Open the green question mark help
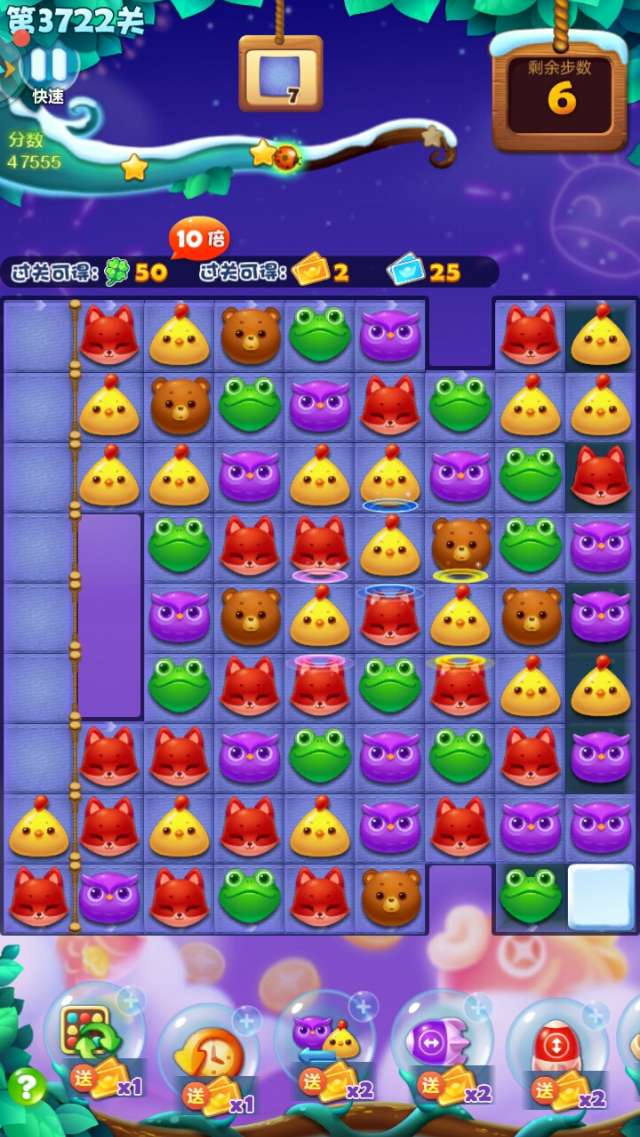 (x=26, y=1086)
